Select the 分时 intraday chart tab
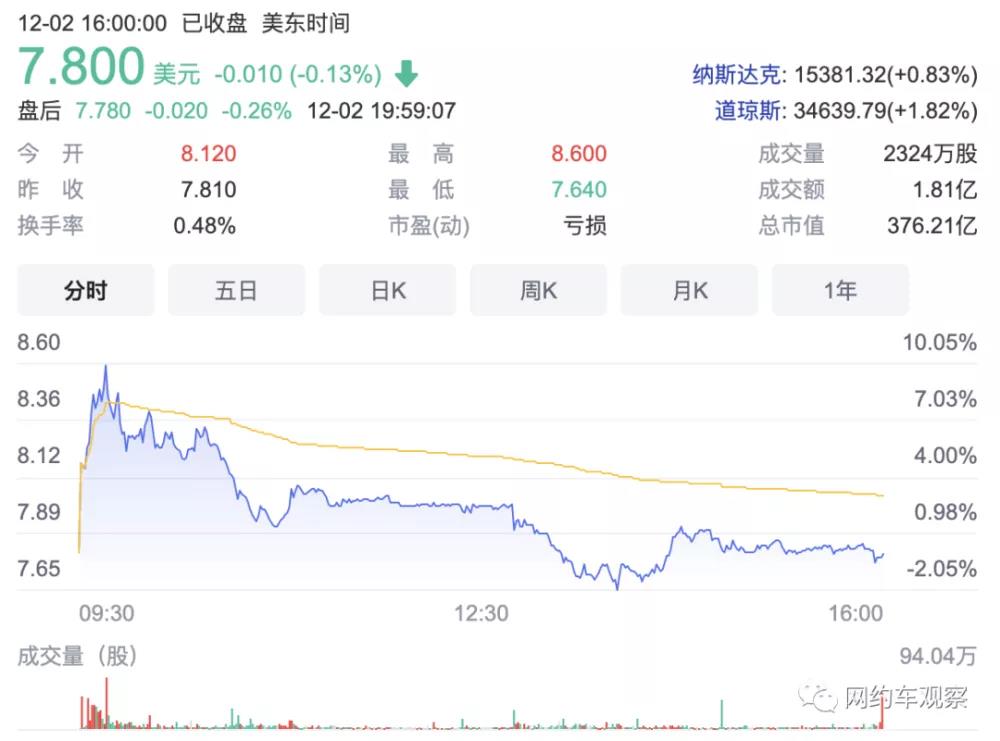 tap(86, 290)
